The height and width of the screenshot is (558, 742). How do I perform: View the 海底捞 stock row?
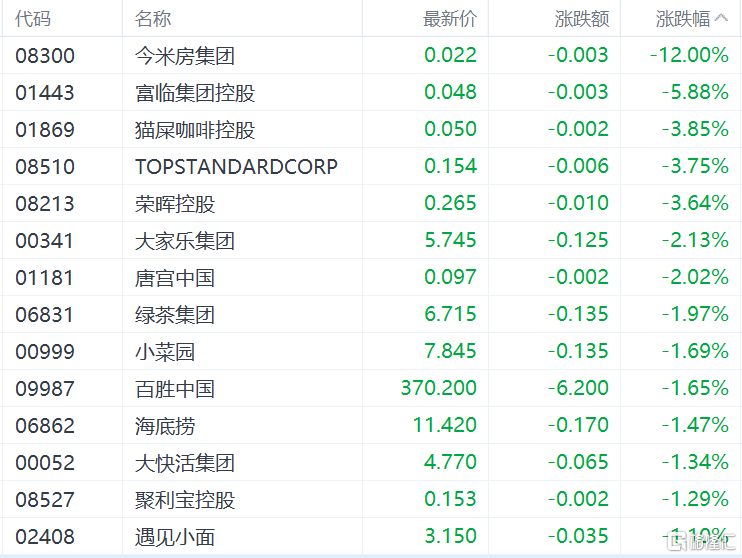point(371,425)
